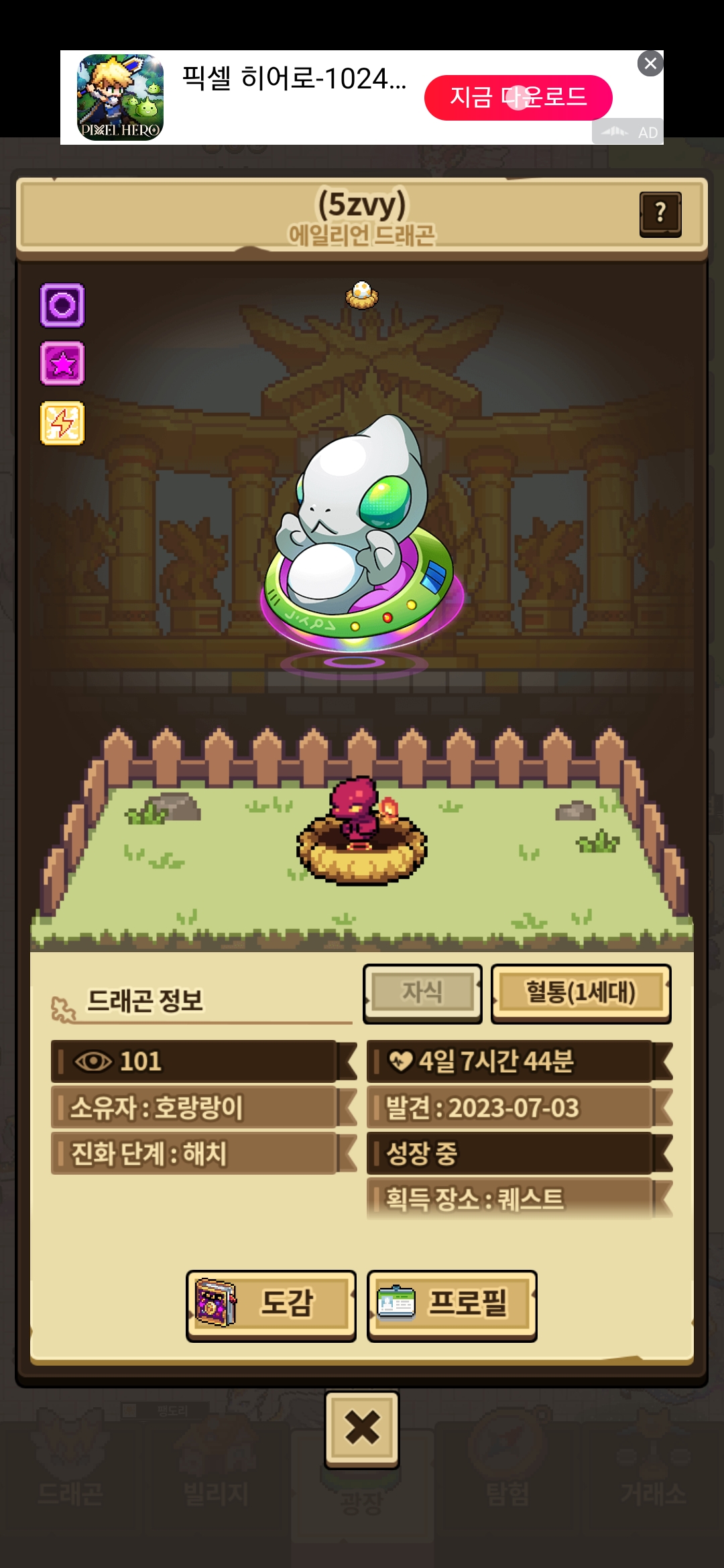Open the 도감 encyclopedia
This screenshot has width=724, height=1568.
pyautogui.click(x=271, y=1305)
